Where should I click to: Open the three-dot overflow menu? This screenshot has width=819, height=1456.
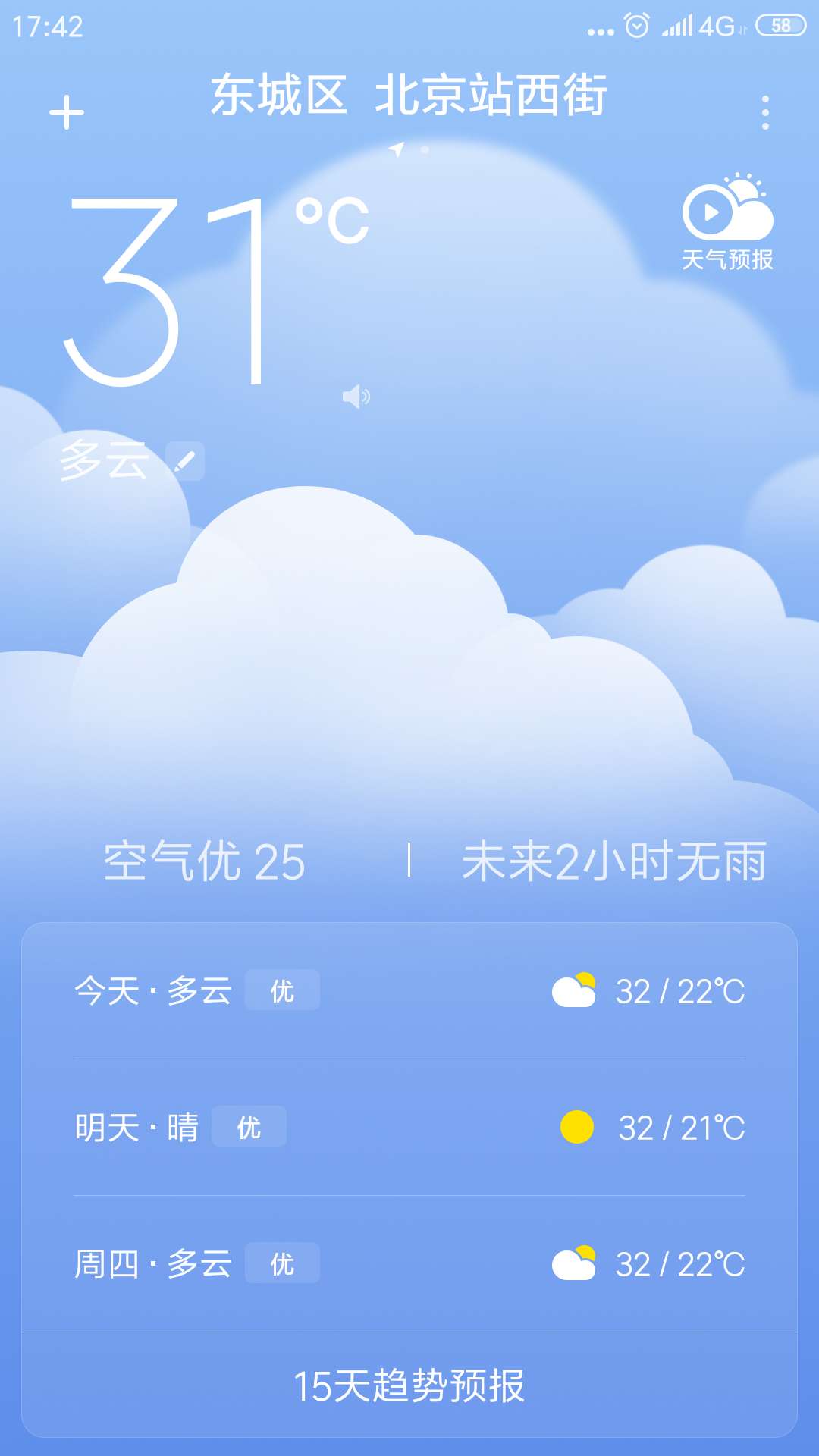click(764, 109)
